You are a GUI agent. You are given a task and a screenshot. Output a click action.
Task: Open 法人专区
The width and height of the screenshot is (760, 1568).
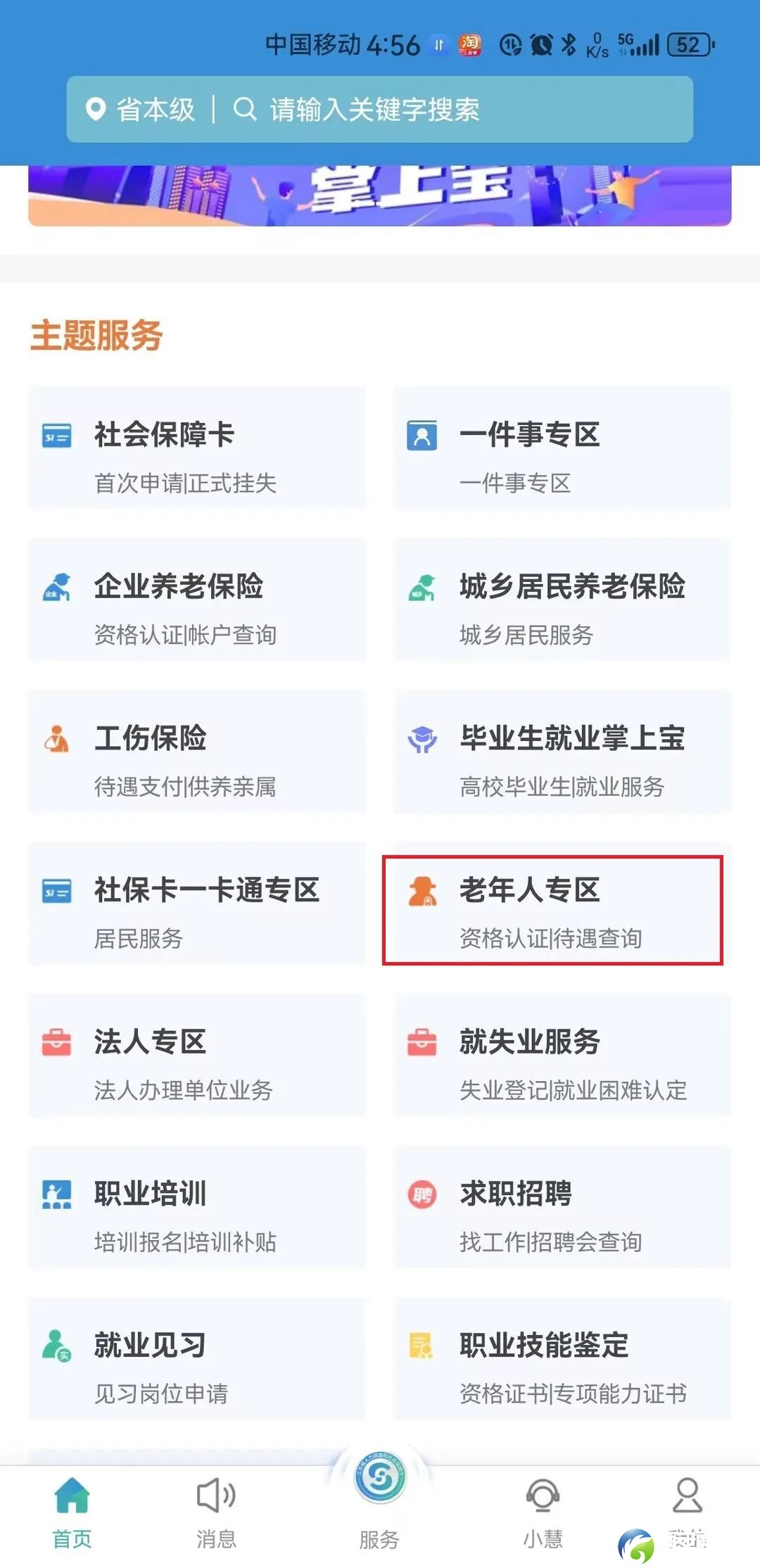(197, 1056)
